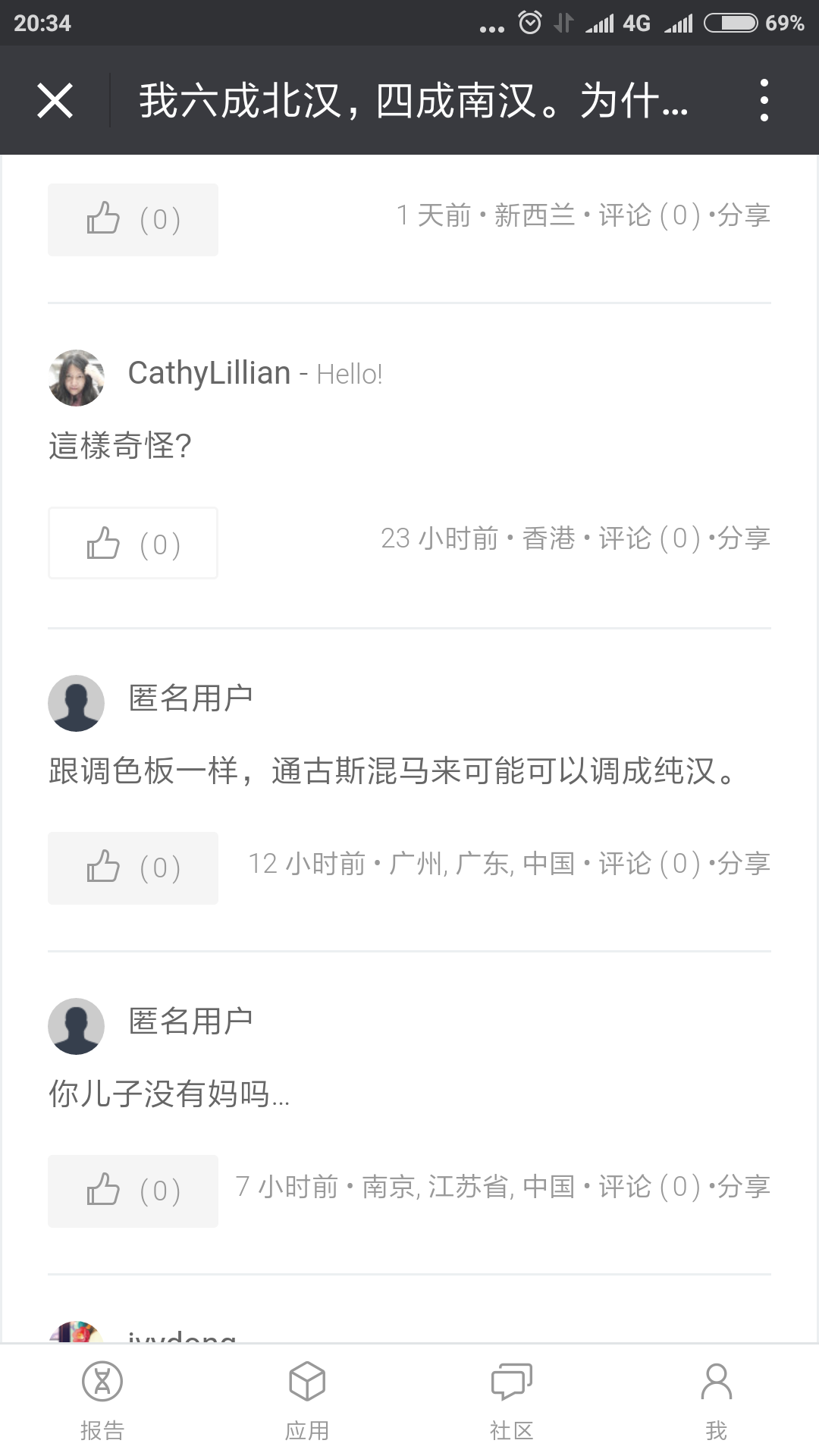Like the anonymous comment from 南京
Viewport: 819px width, 1456px height.
[x=133, y=1191]
